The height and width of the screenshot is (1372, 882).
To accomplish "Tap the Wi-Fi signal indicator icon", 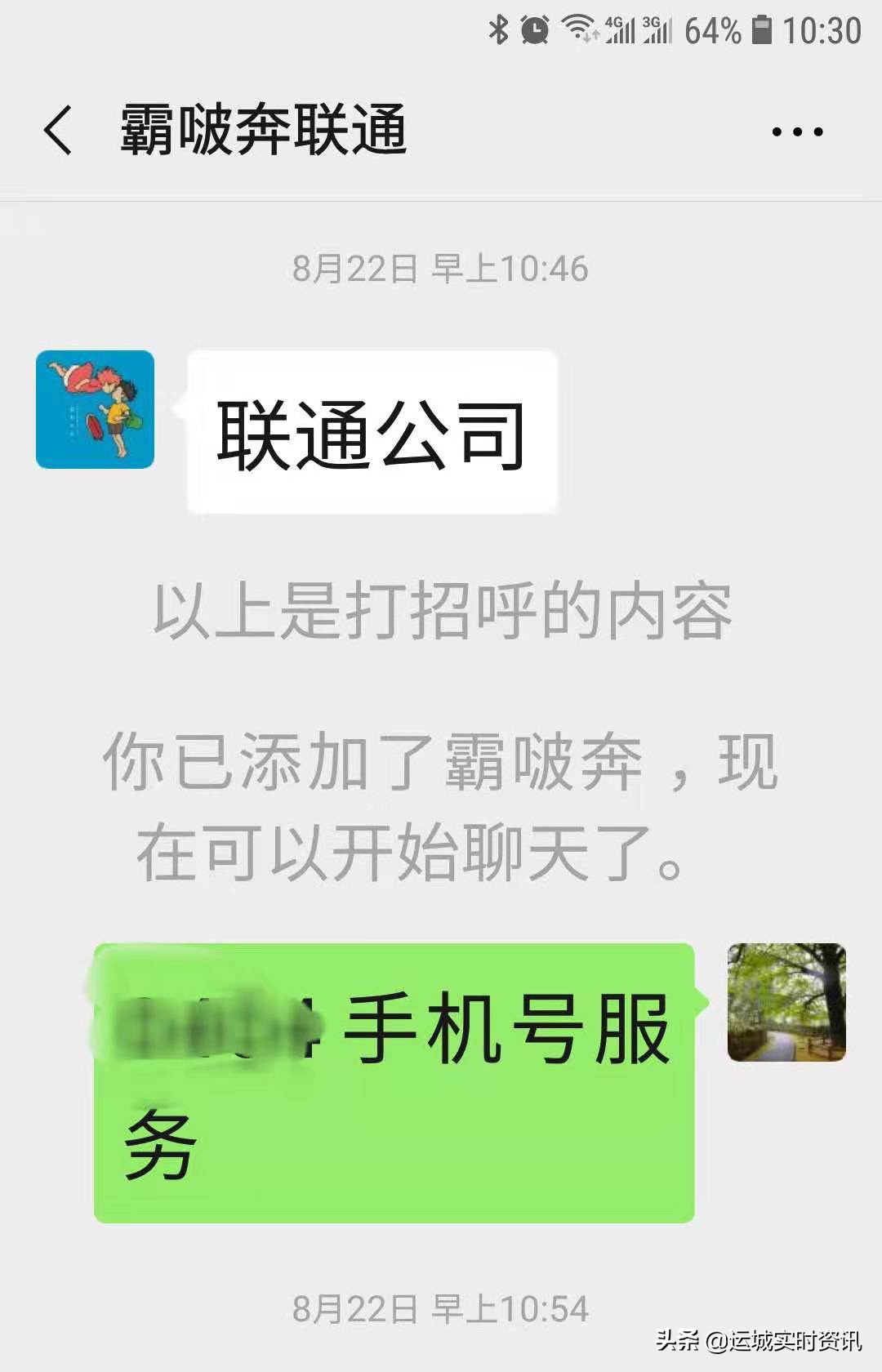I will coord(582,33).
